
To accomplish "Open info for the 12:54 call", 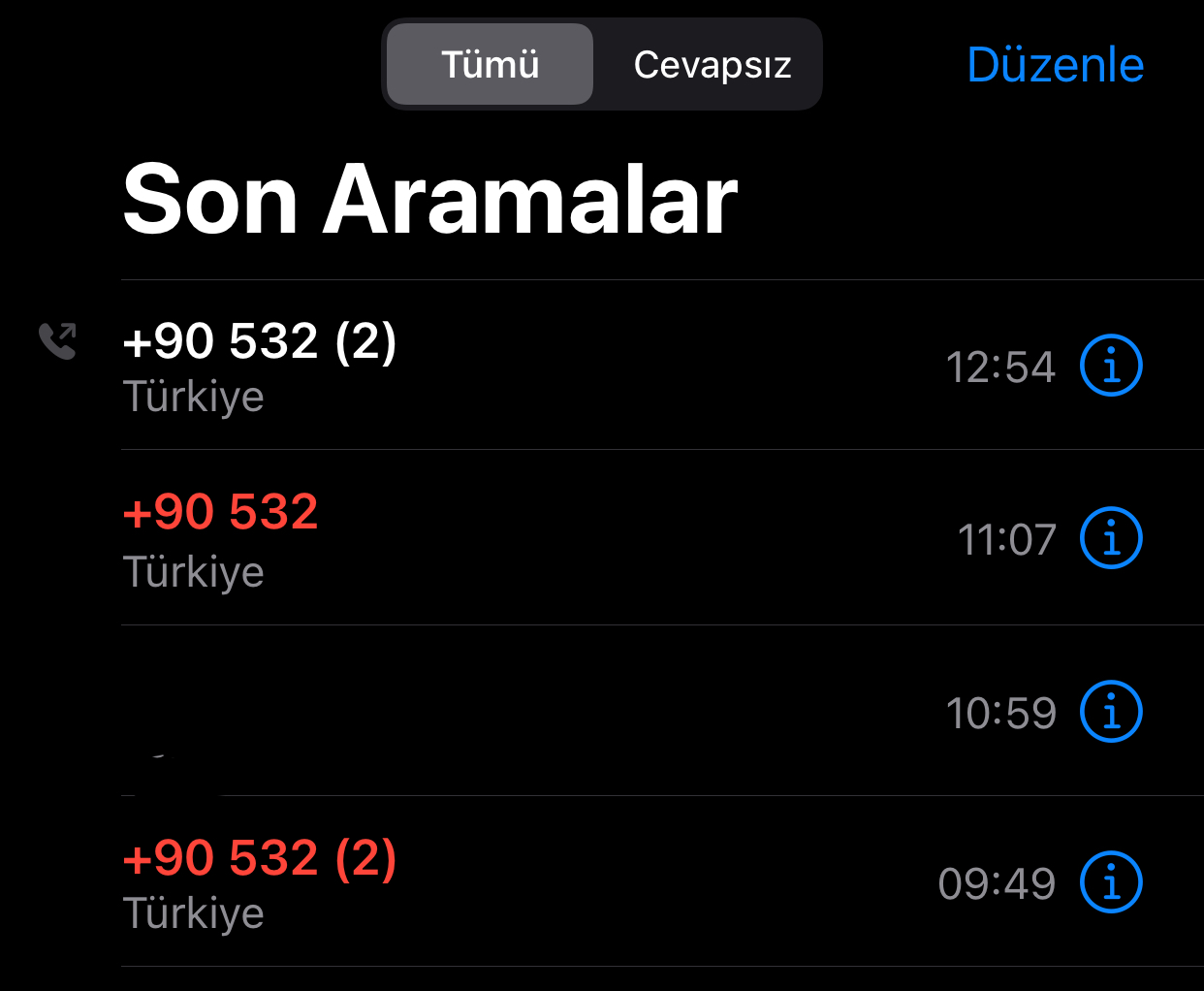I will point(1111,367).
